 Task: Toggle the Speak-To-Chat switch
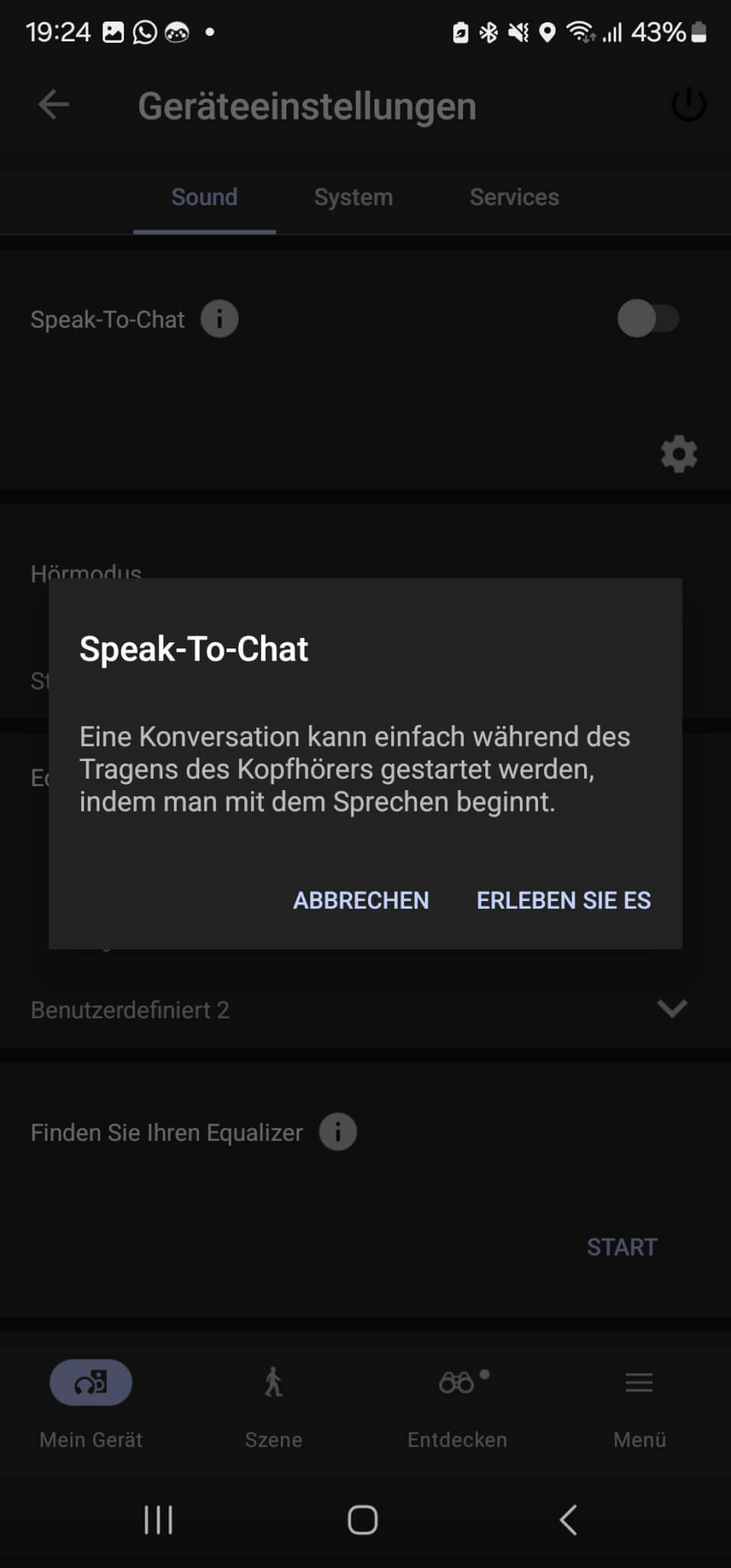pyautogui.click(x=648, y=318)
